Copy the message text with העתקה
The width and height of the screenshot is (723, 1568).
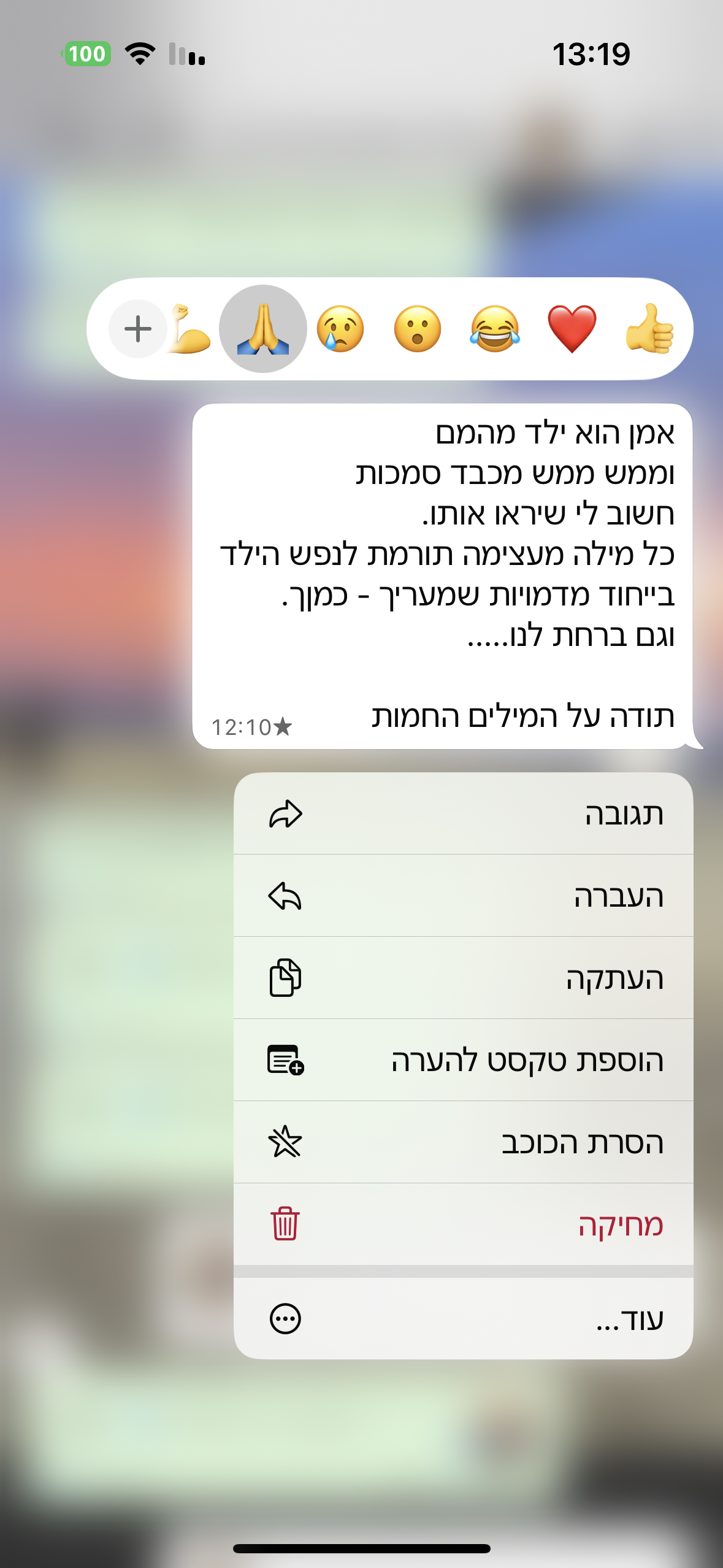(x=463, y=978)
